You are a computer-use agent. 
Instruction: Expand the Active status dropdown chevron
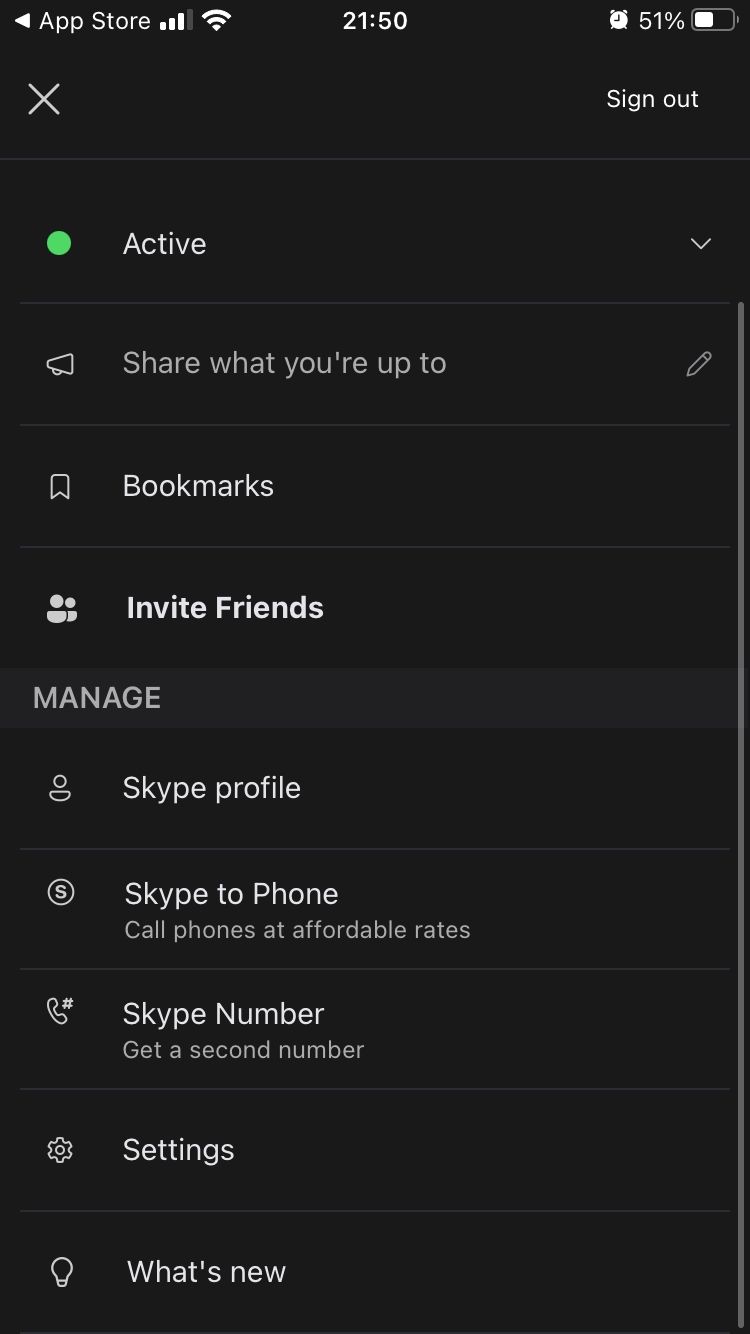coord(700,243)
